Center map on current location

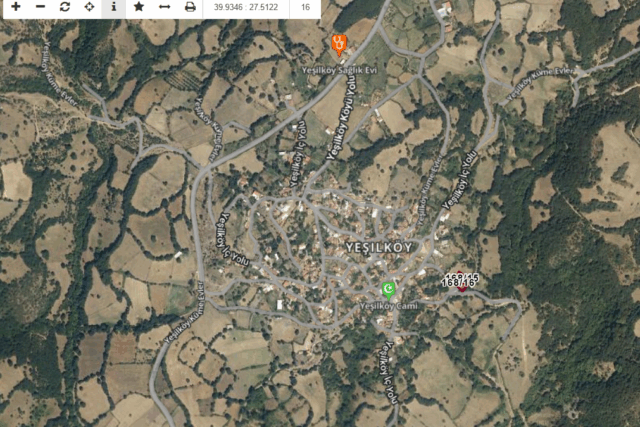click(89, 7)
